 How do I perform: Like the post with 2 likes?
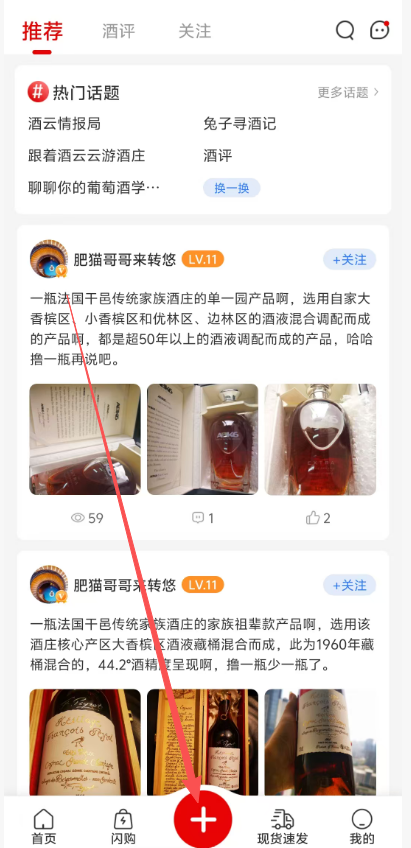(x=318, y=518)
